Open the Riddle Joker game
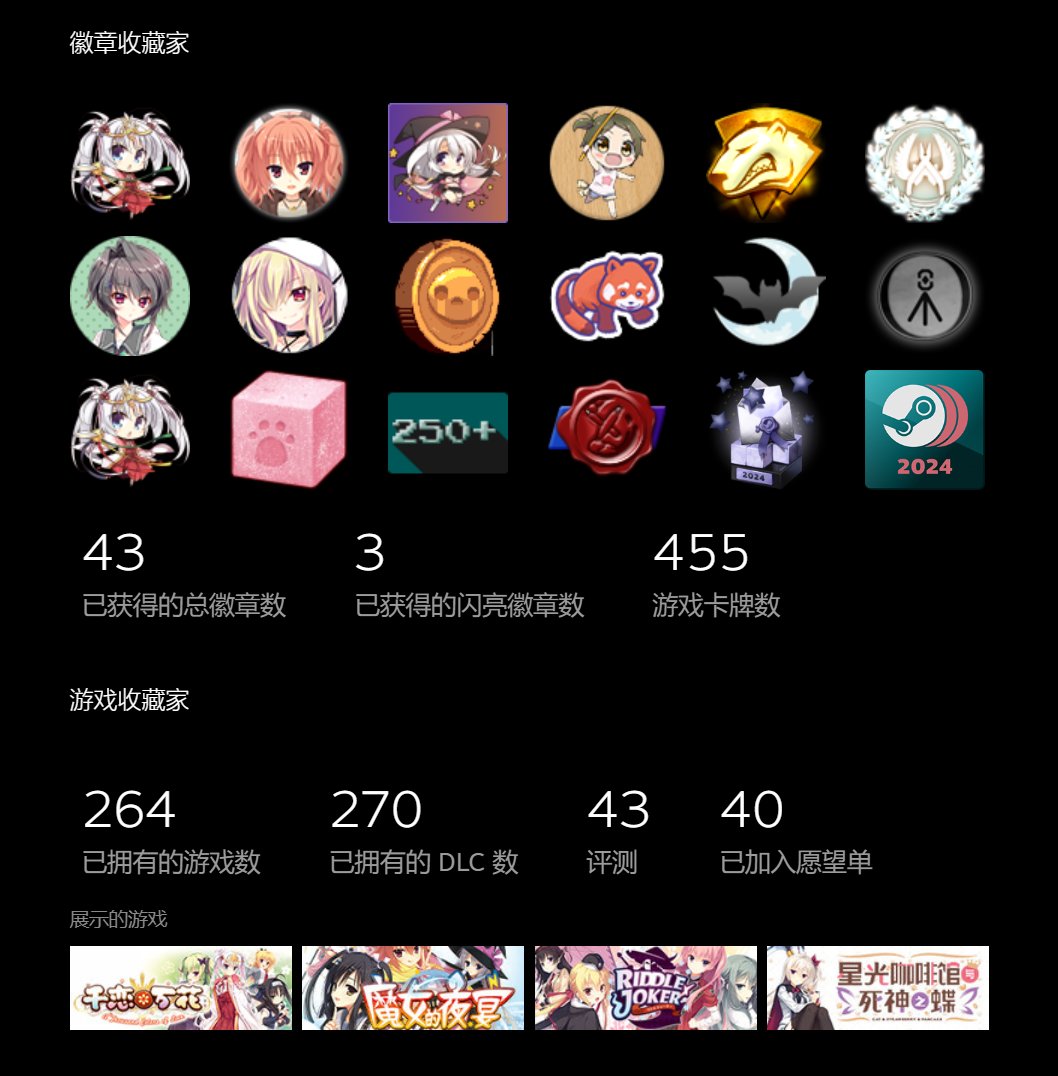 (646, 988)
